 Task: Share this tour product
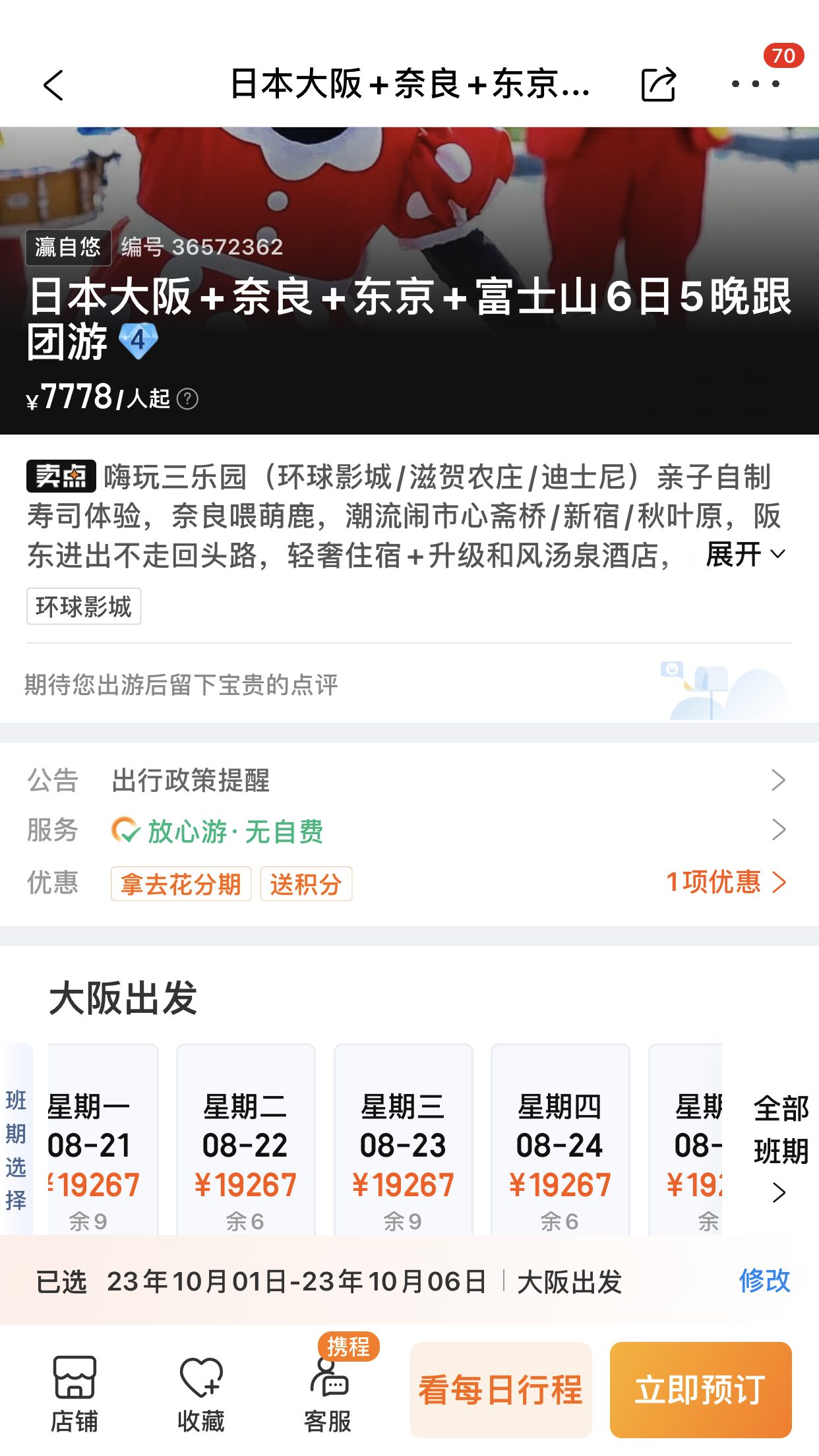tap(658, 84)
